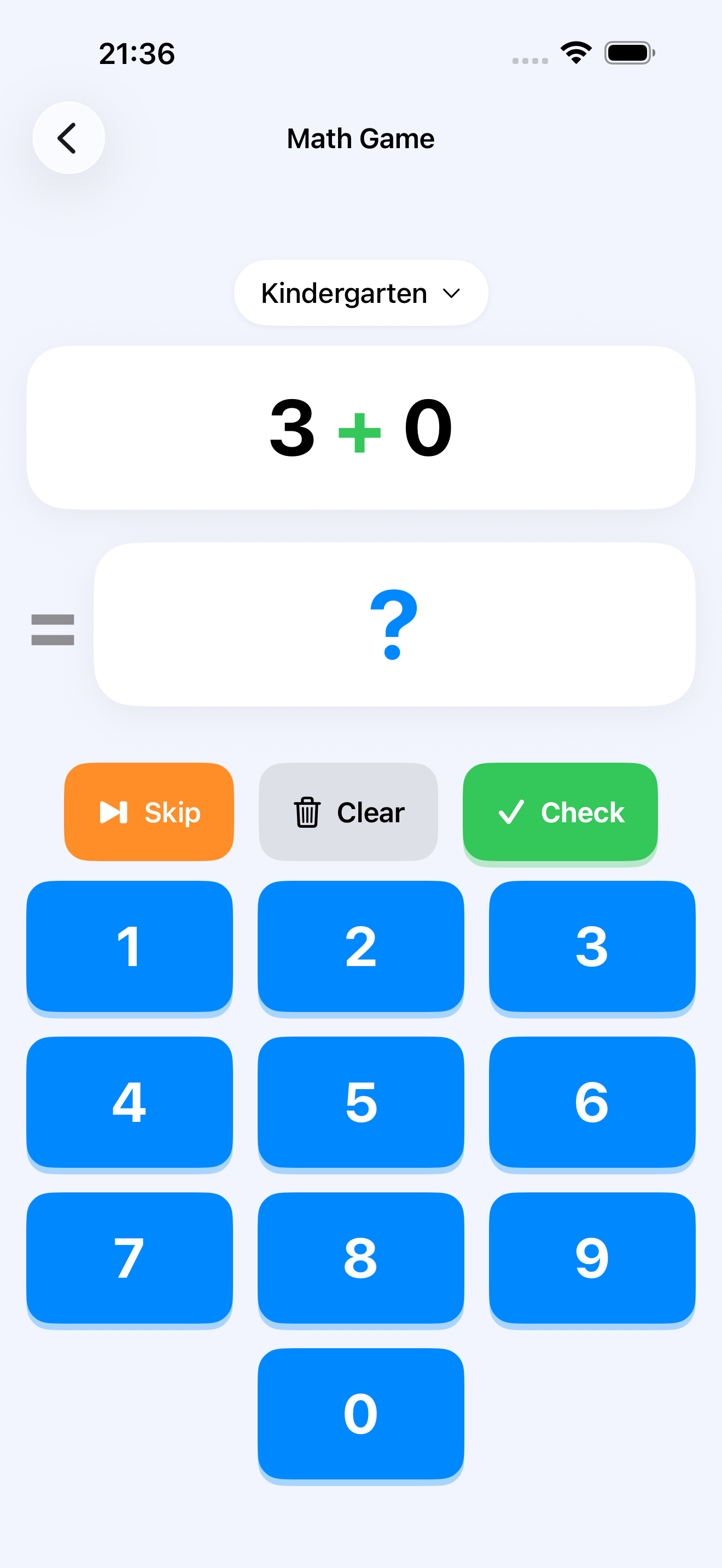Open the Kindergarten grade level dropdown
The height and width of the screenshot is (1568, 722).
point(360,293)
